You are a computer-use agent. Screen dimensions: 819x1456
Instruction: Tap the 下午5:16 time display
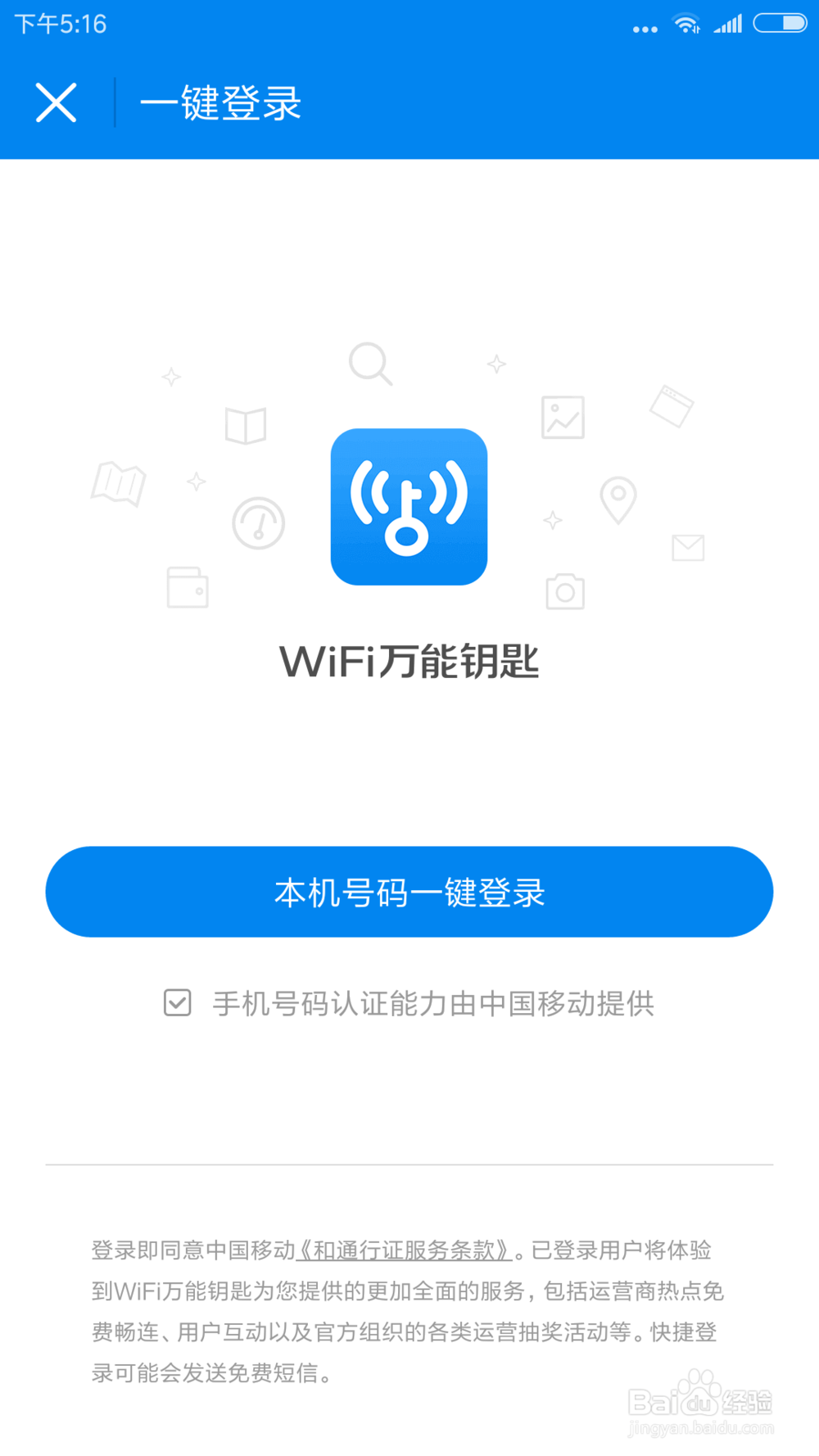[x=56, y=23]
